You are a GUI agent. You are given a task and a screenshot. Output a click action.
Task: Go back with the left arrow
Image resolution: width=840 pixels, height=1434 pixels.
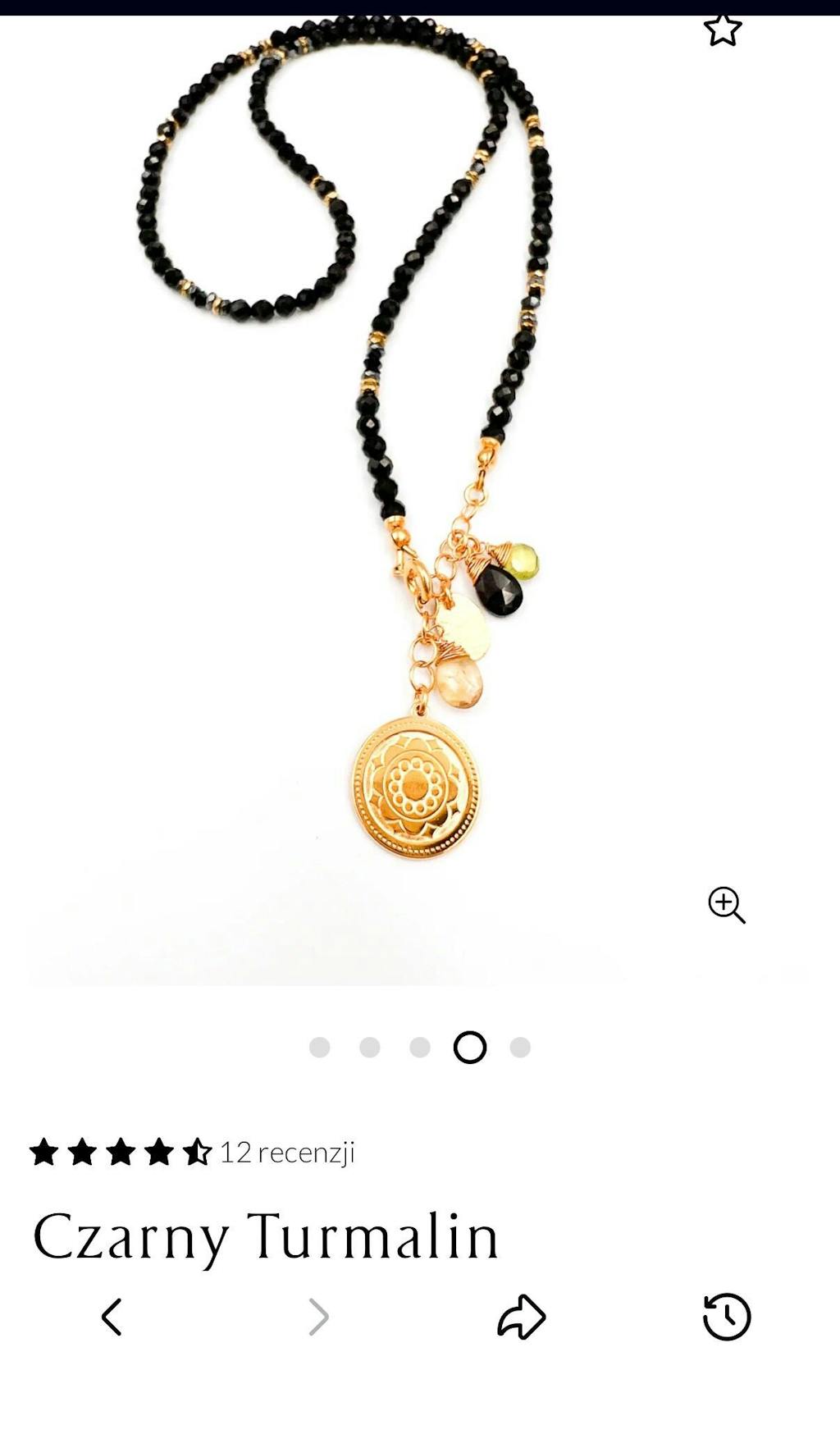pyautogui.click(x=112, y=1317)
